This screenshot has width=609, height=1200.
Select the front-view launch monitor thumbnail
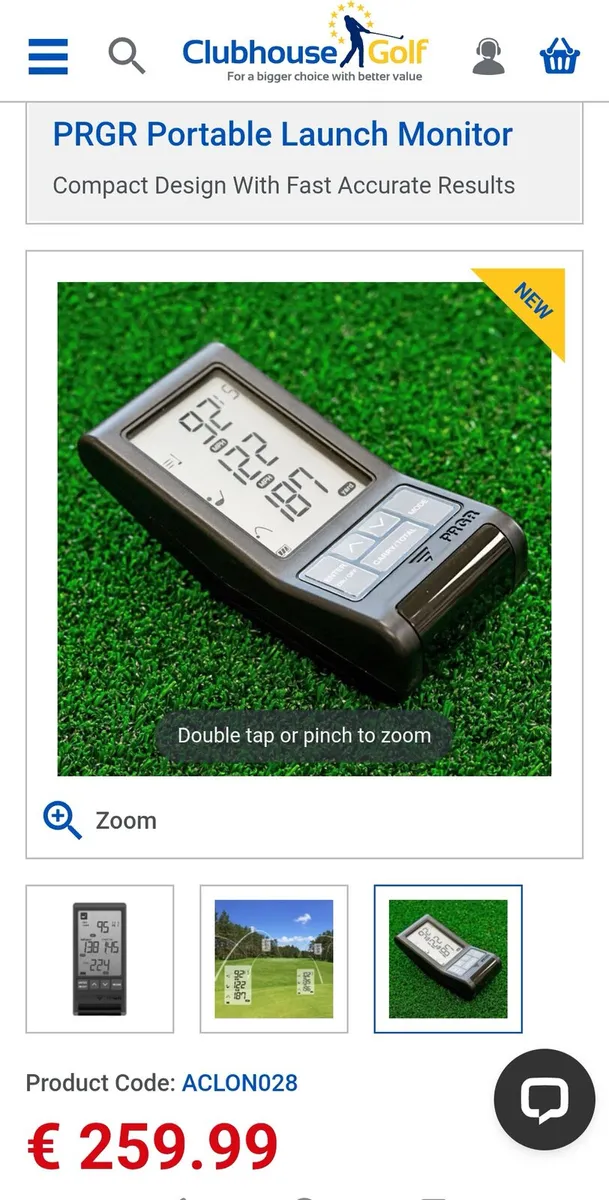click(x=100, y=959)
